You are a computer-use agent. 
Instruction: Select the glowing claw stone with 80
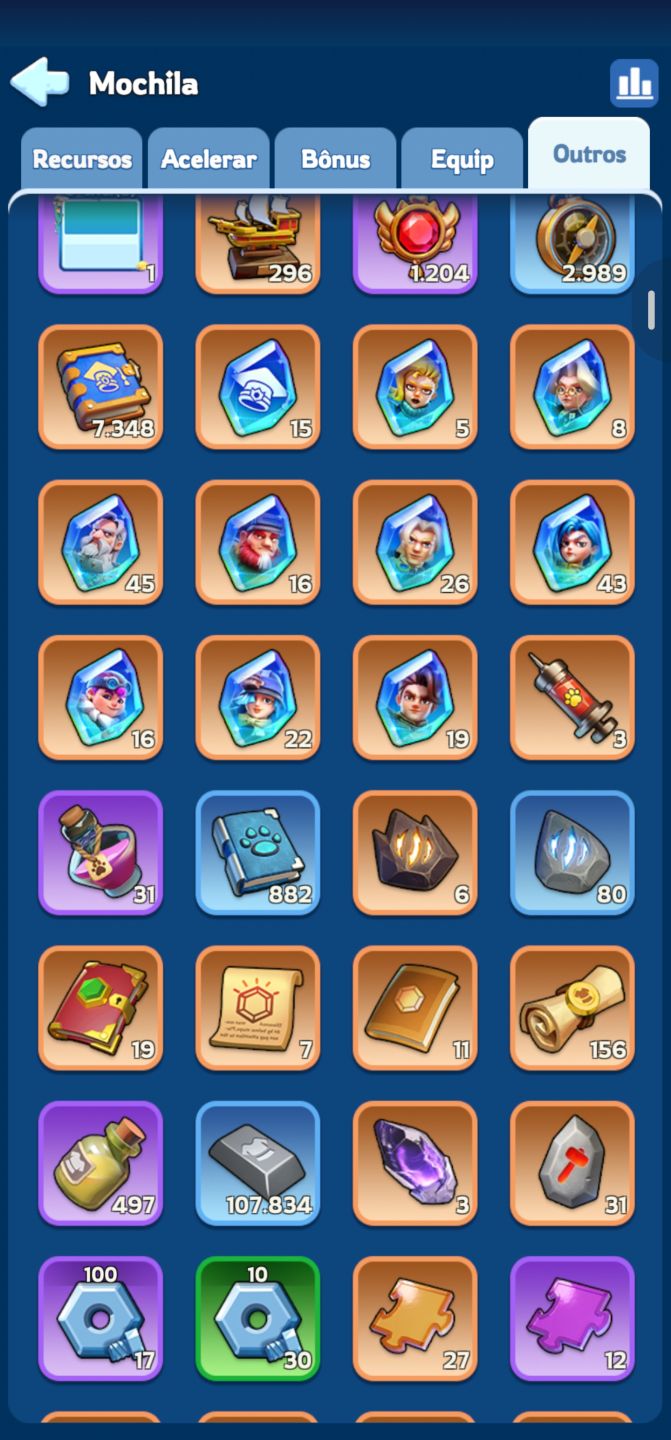(x=572, y=853)
